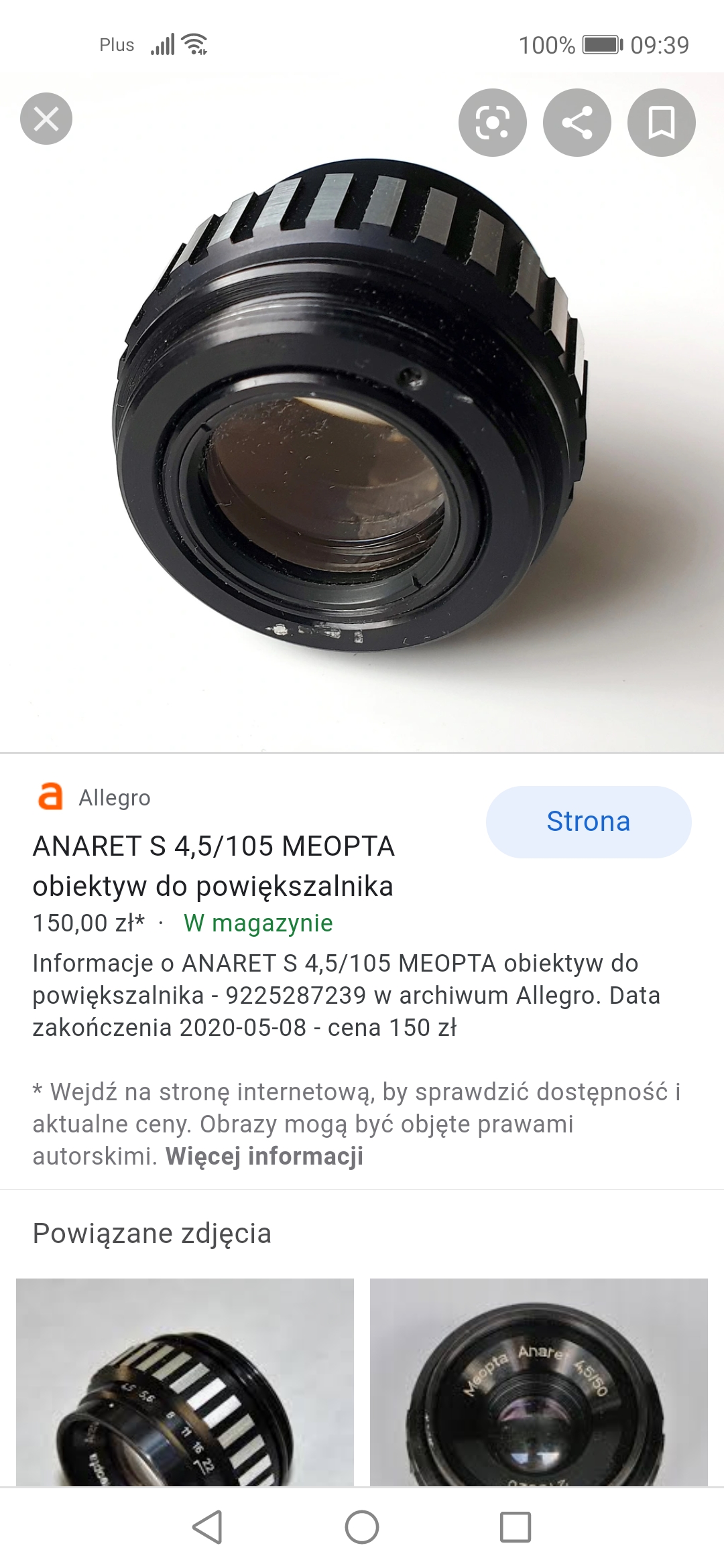Search this image with Lens
Screen dimensions: 724x1568
click(493, 123)
